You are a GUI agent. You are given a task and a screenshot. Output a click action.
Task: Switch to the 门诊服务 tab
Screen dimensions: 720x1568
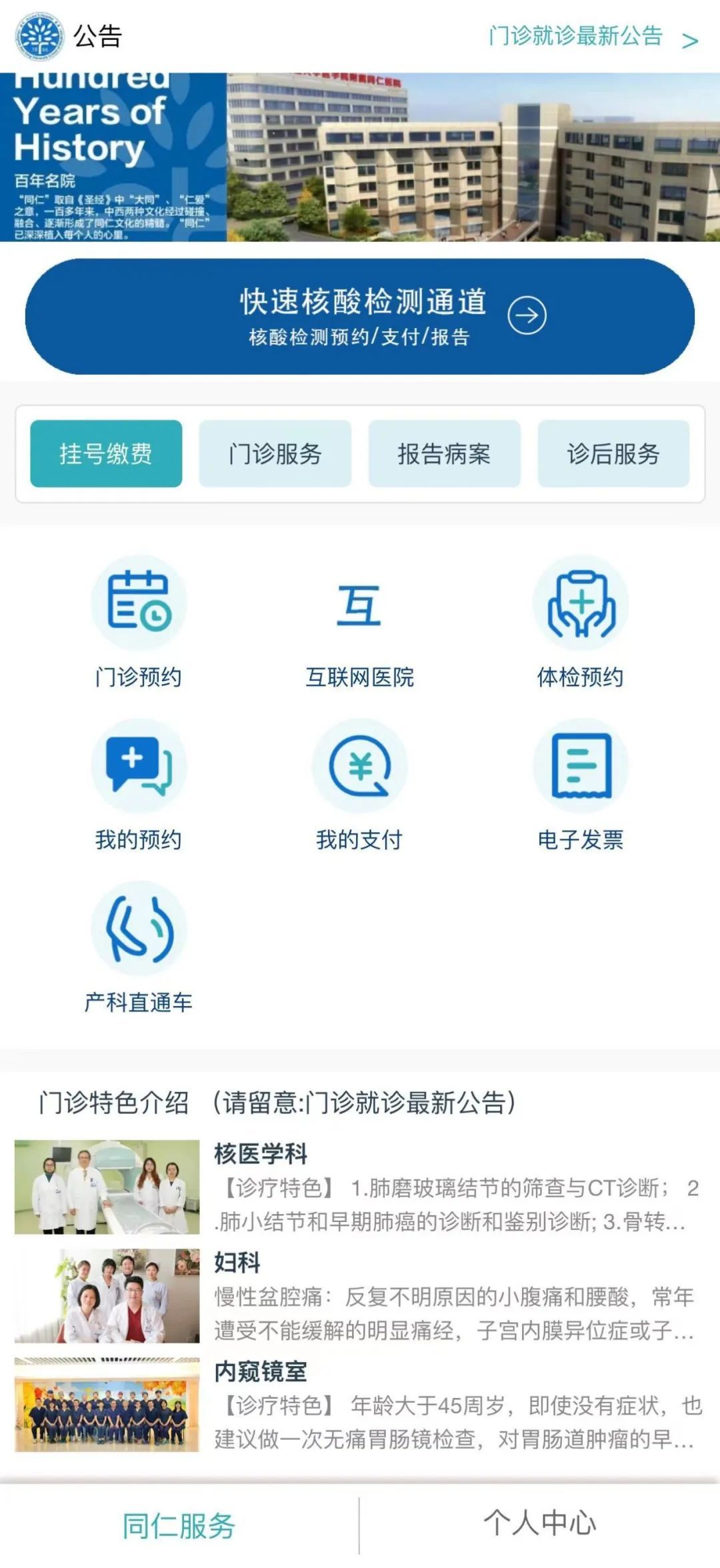(x=275, y=453)
